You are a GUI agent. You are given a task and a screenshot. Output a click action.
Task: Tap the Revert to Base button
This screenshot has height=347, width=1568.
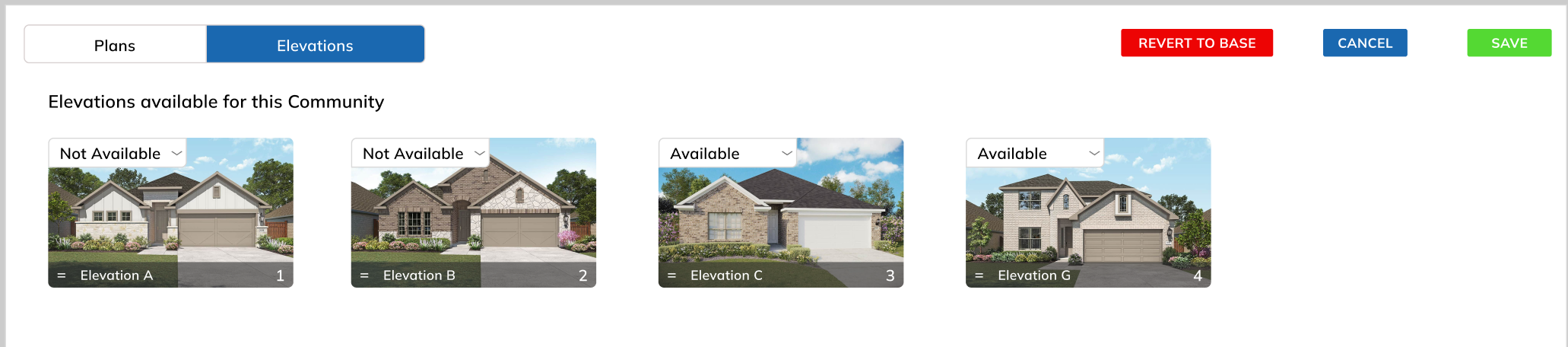1196,43
